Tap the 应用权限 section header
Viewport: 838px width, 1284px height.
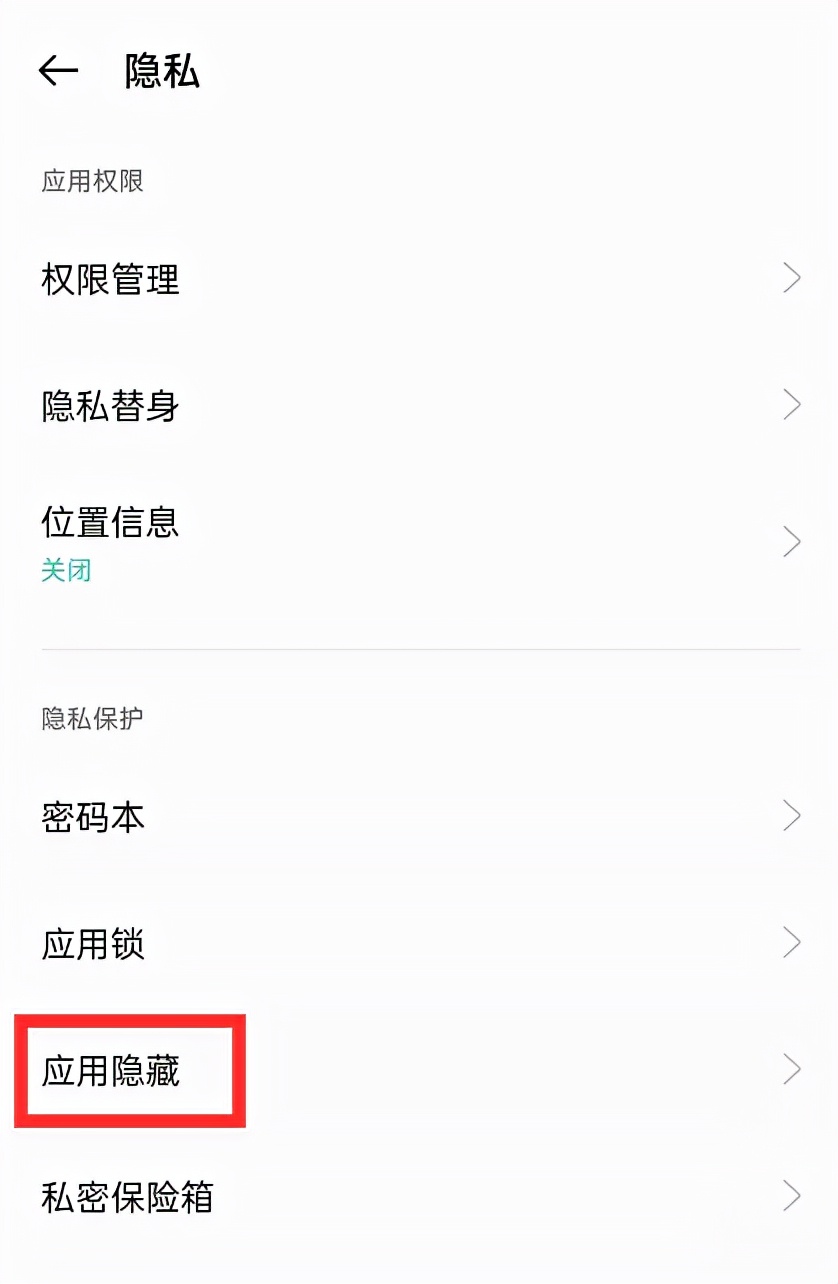(x=91, y=181)
